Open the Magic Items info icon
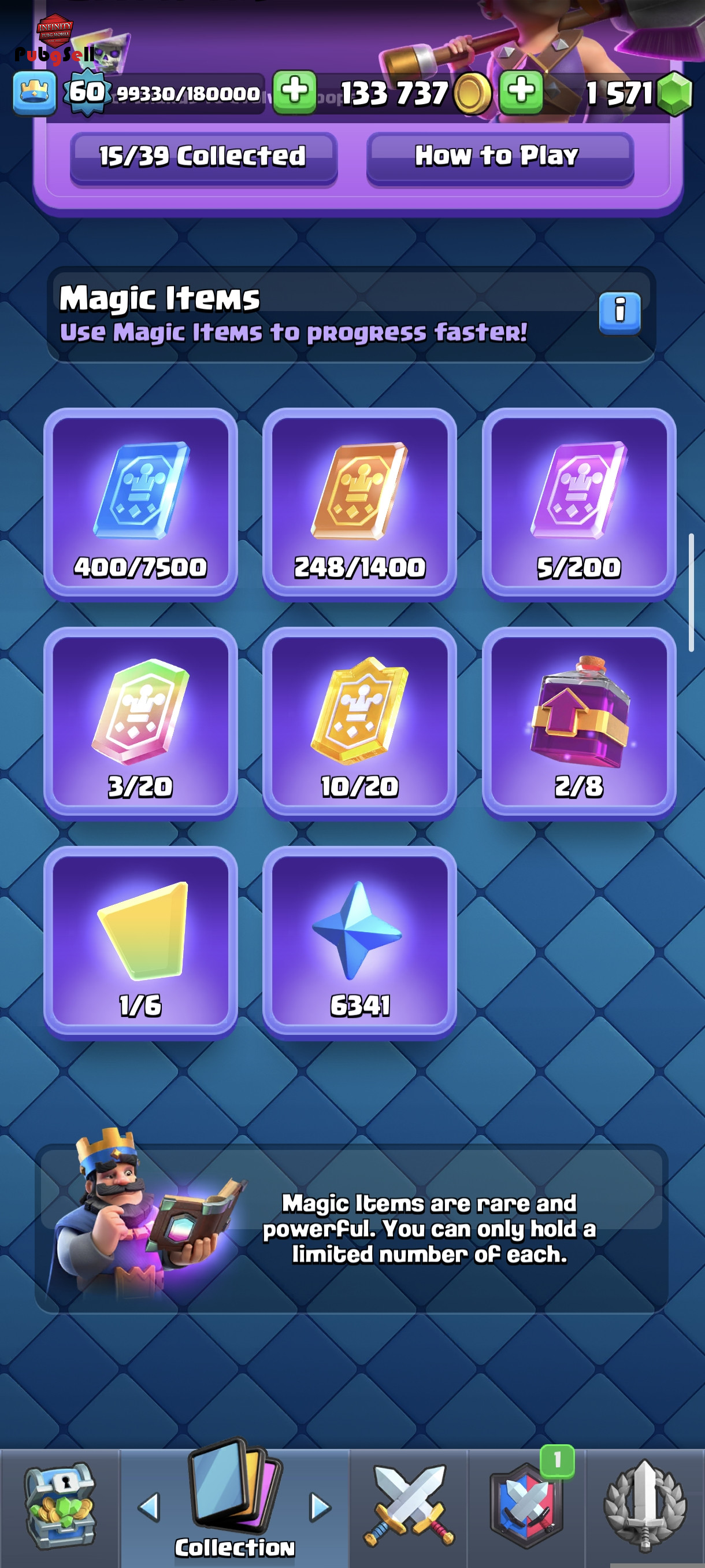The image size is (705, 1568). point(619,312)
